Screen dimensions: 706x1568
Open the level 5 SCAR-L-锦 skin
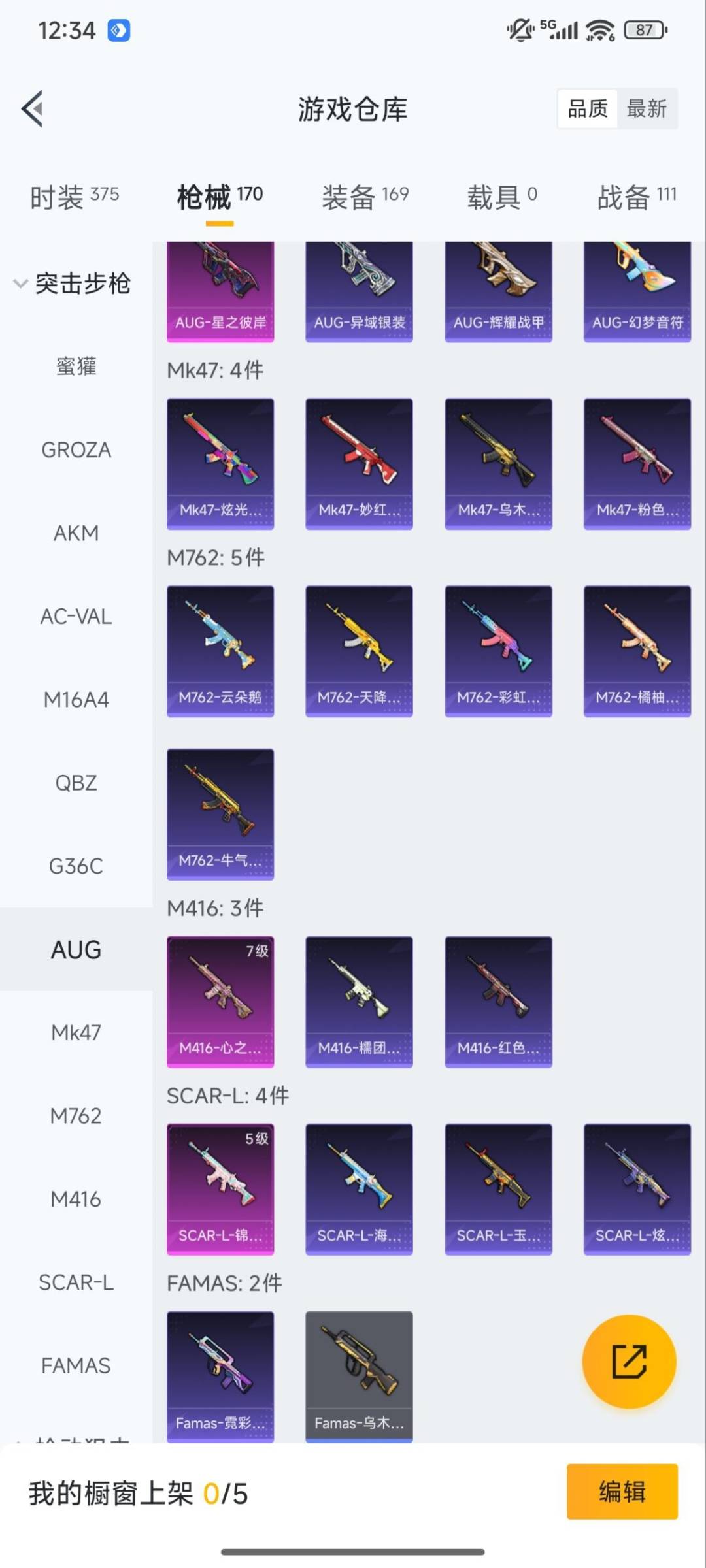220,1189
